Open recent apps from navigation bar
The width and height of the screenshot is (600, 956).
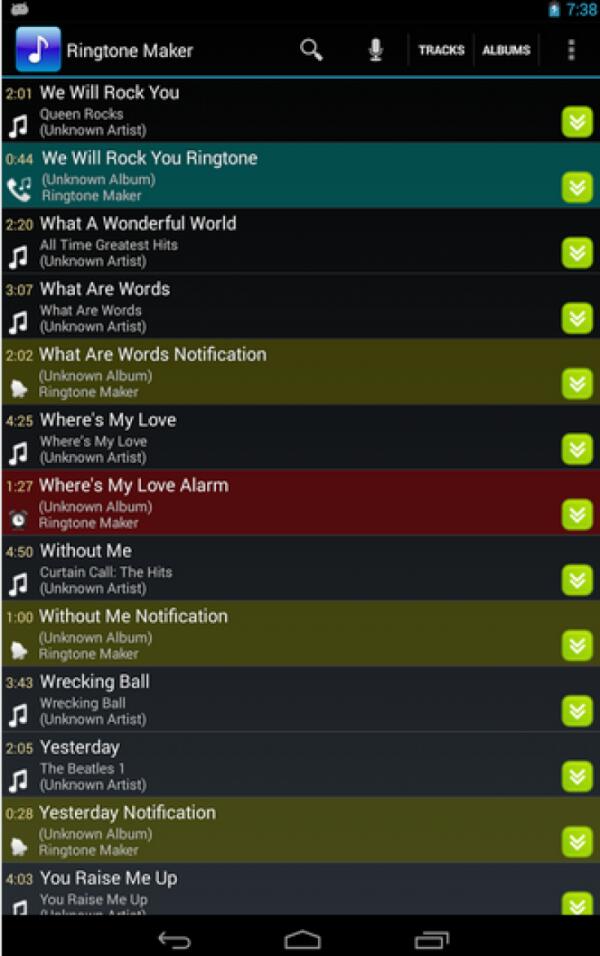[431, 939]
